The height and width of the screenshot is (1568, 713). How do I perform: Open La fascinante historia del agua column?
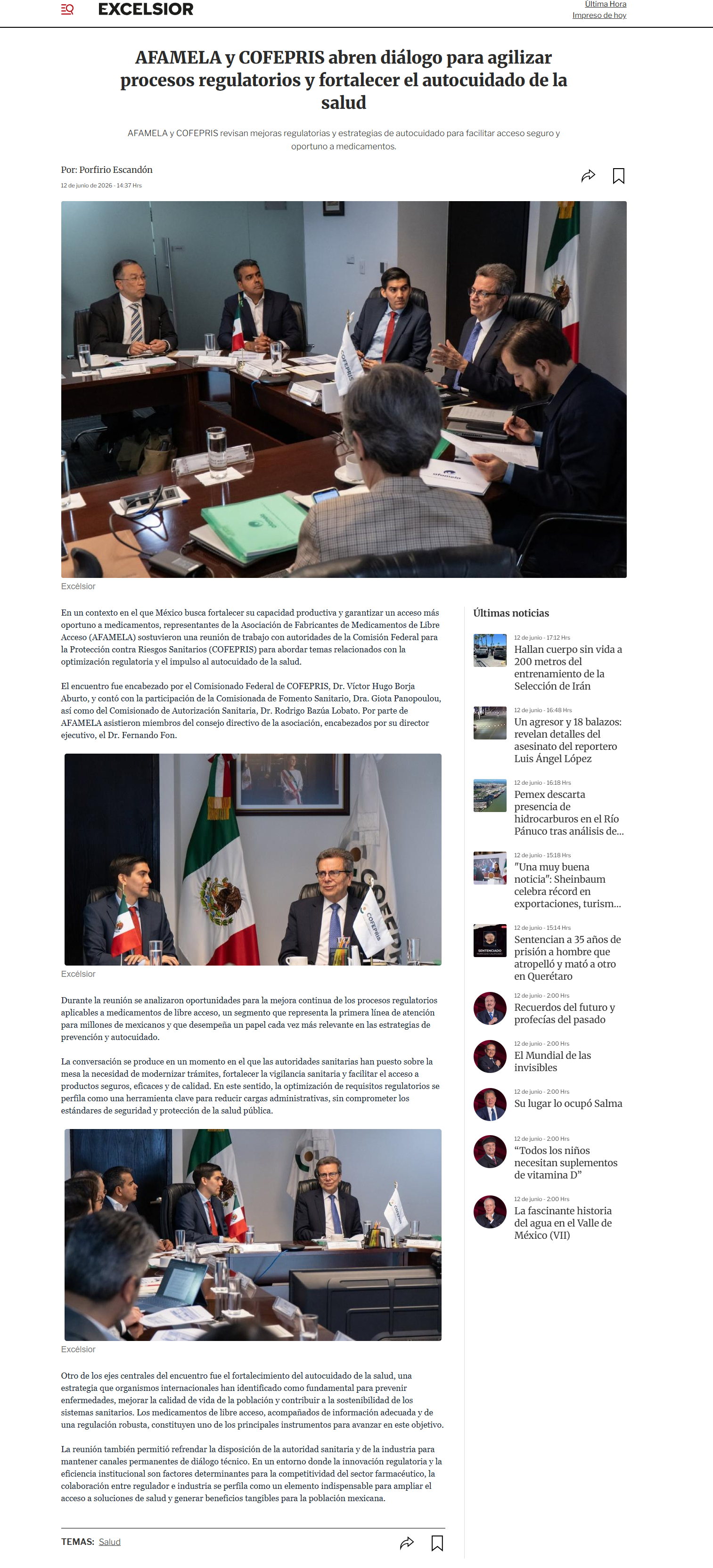(x=563, y=1222)
